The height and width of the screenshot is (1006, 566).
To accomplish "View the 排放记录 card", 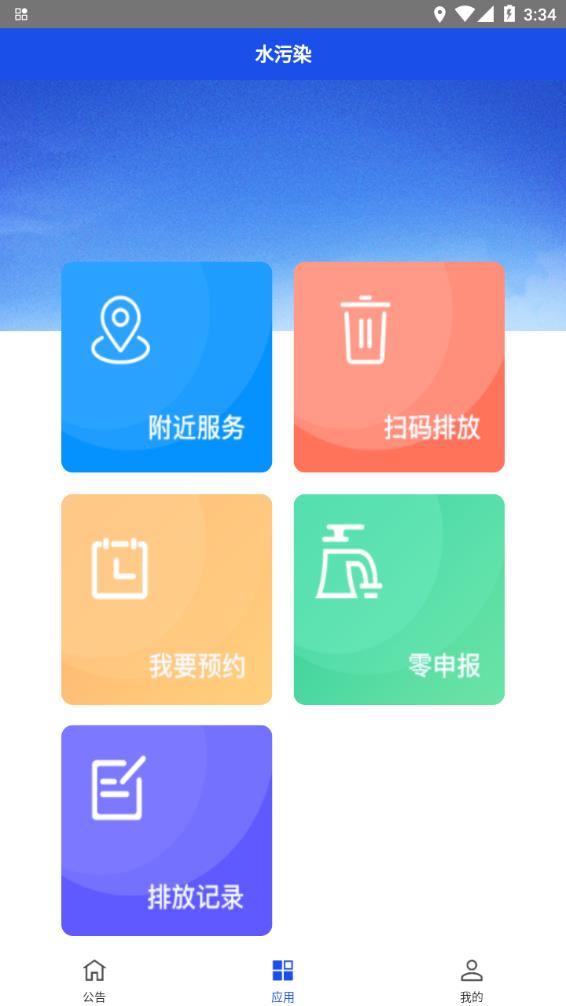I will [166, 831].
